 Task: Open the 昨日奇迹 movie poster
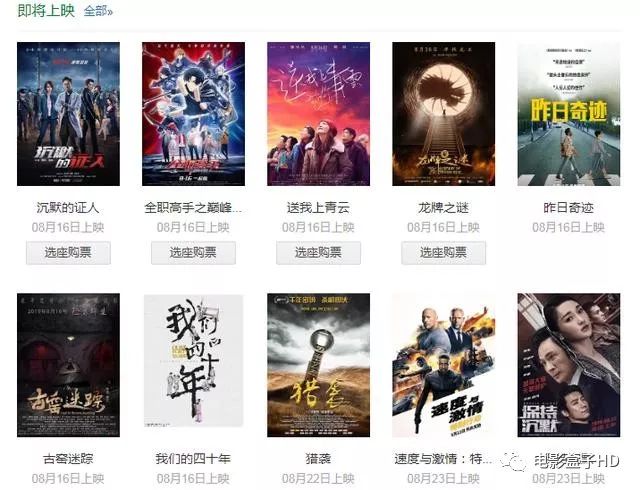[568, 114]
